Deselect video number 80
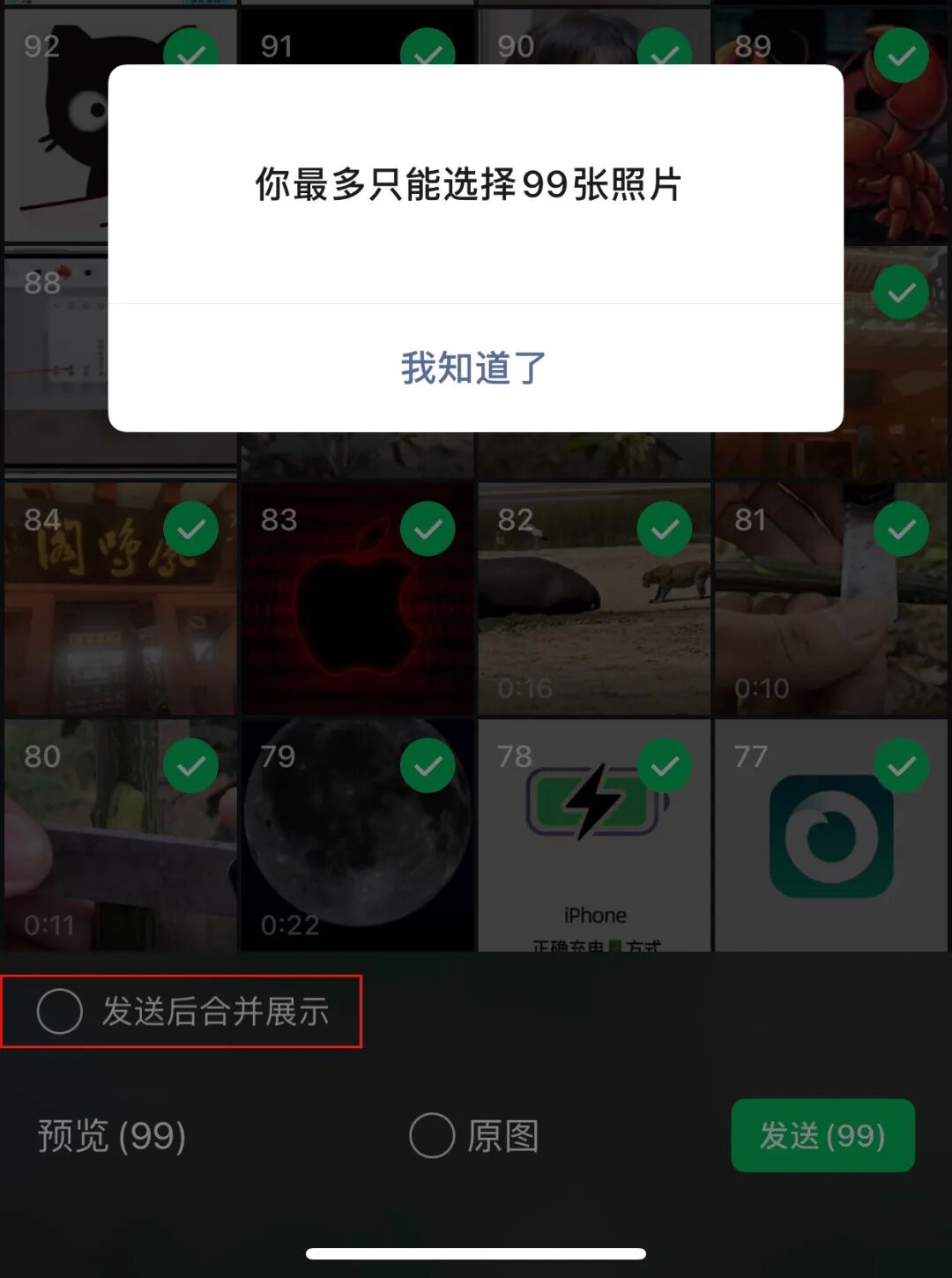The width and height of the screenshot is (952, 1278). (190, 765)
